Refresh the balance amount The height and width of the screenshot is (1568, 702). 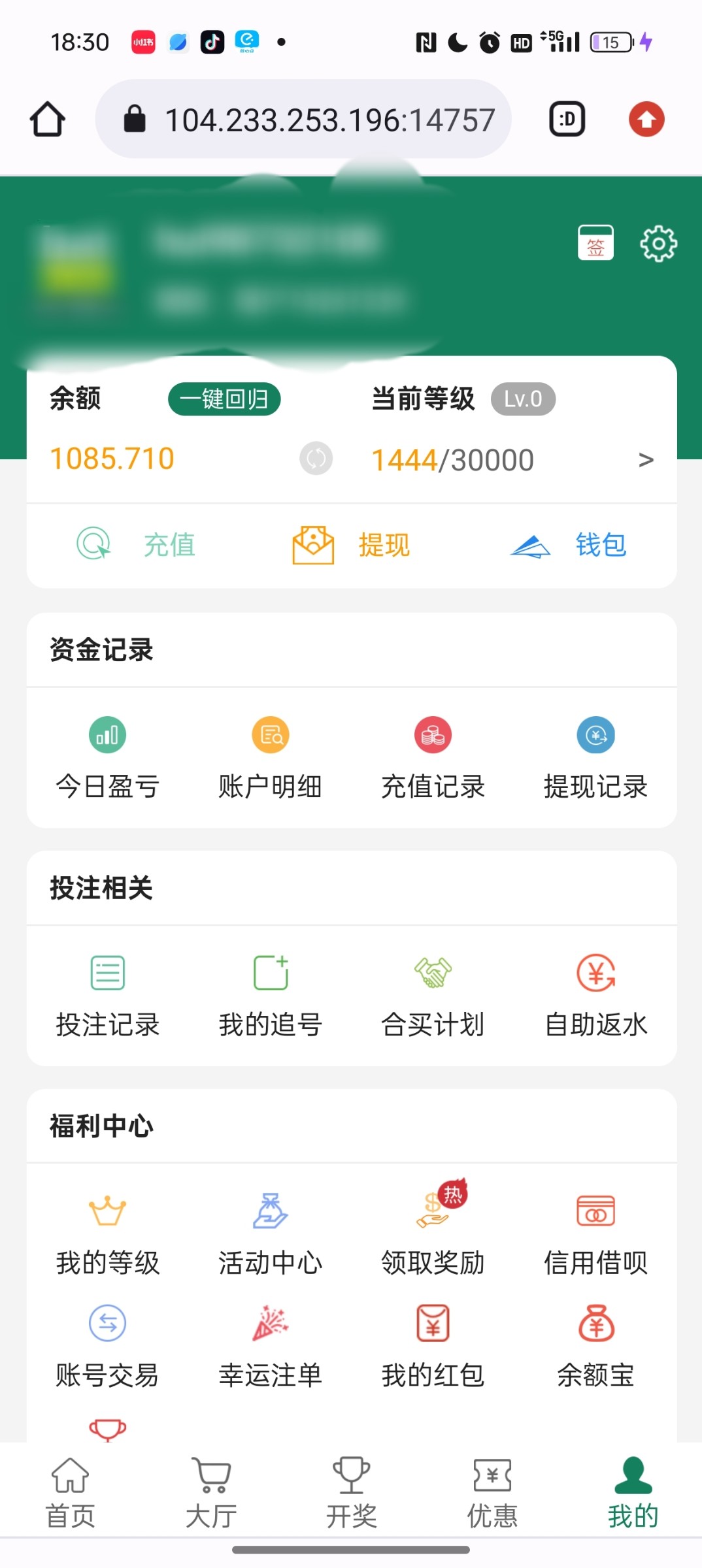pos(316,459)
